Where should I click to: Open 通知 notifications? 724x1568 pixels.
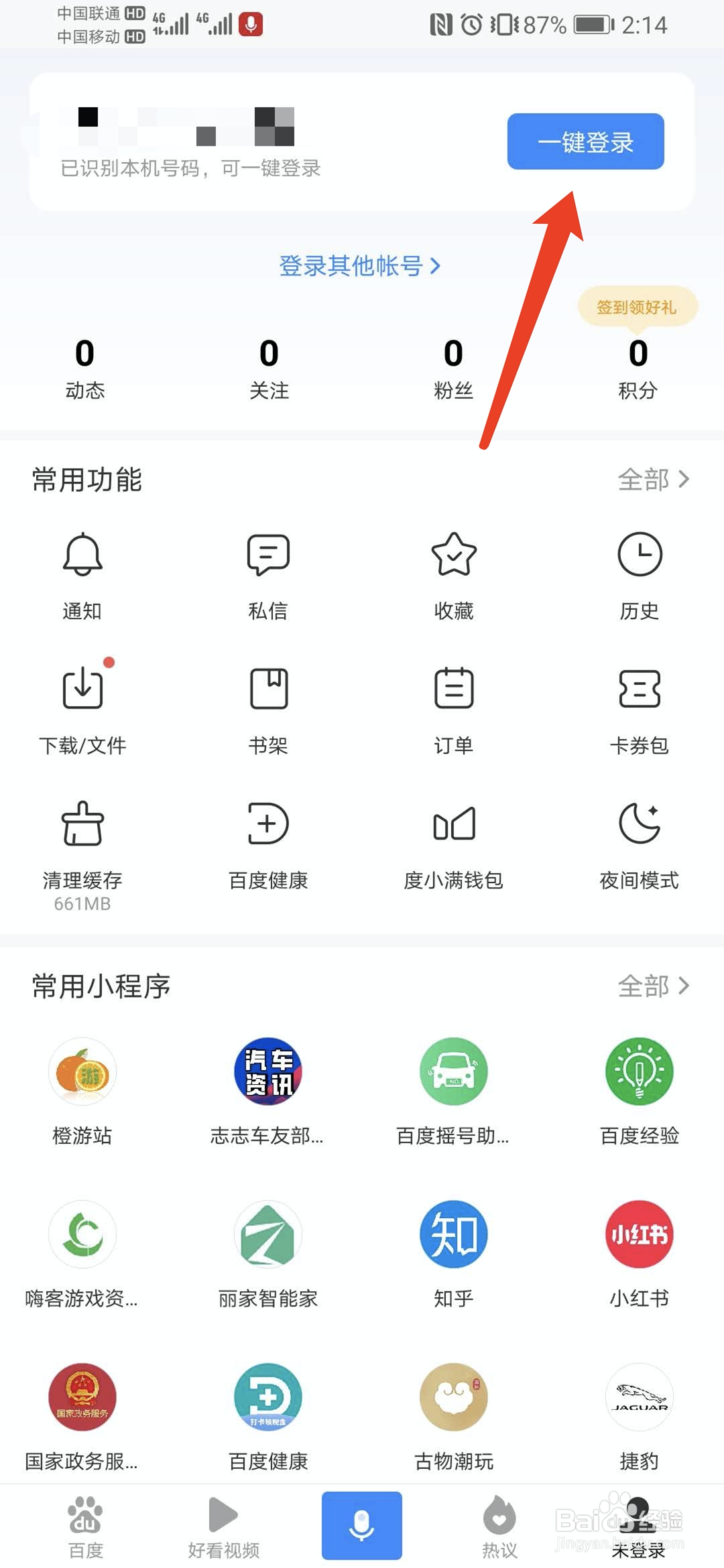coord(82,574)
